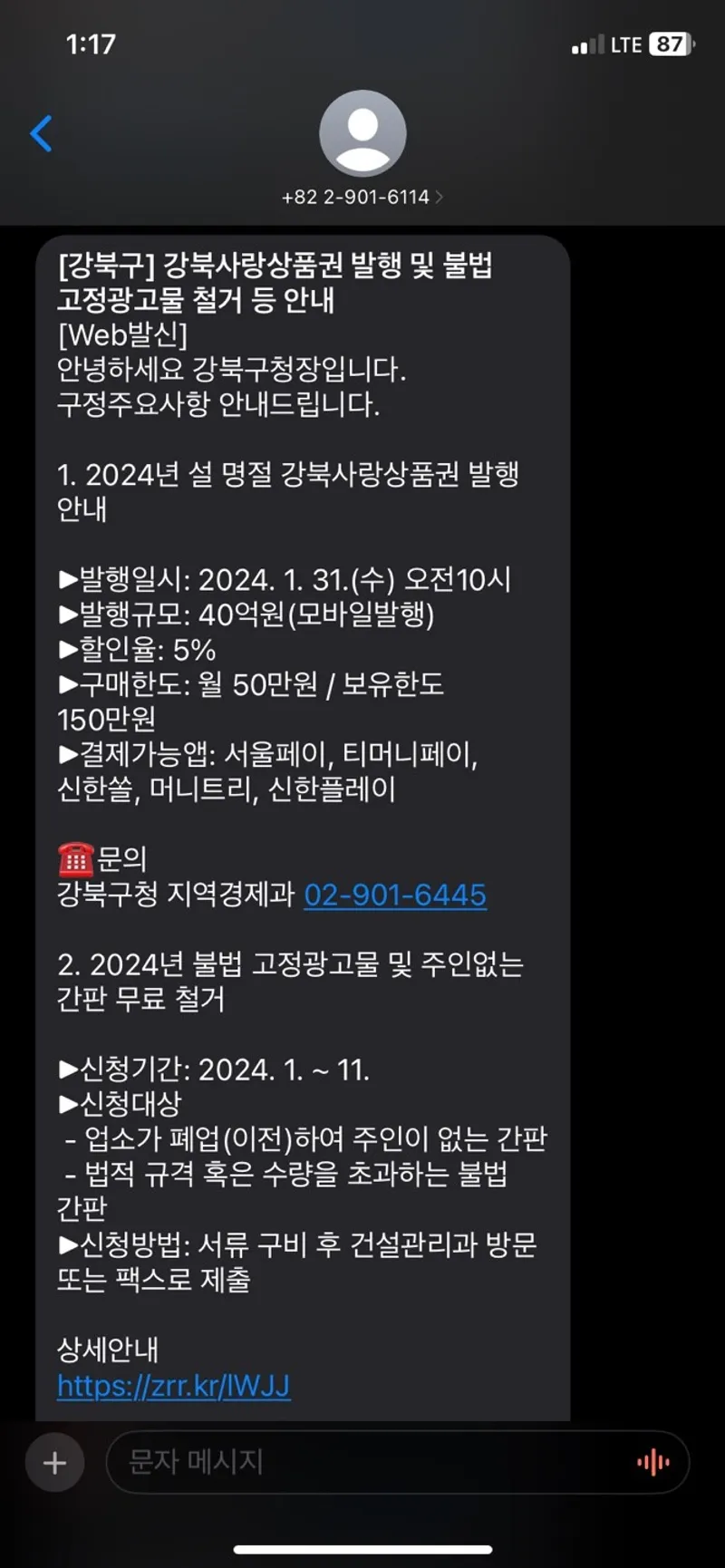Tap the plus attachments button
725x1568 pixels.
(54, 1463)
